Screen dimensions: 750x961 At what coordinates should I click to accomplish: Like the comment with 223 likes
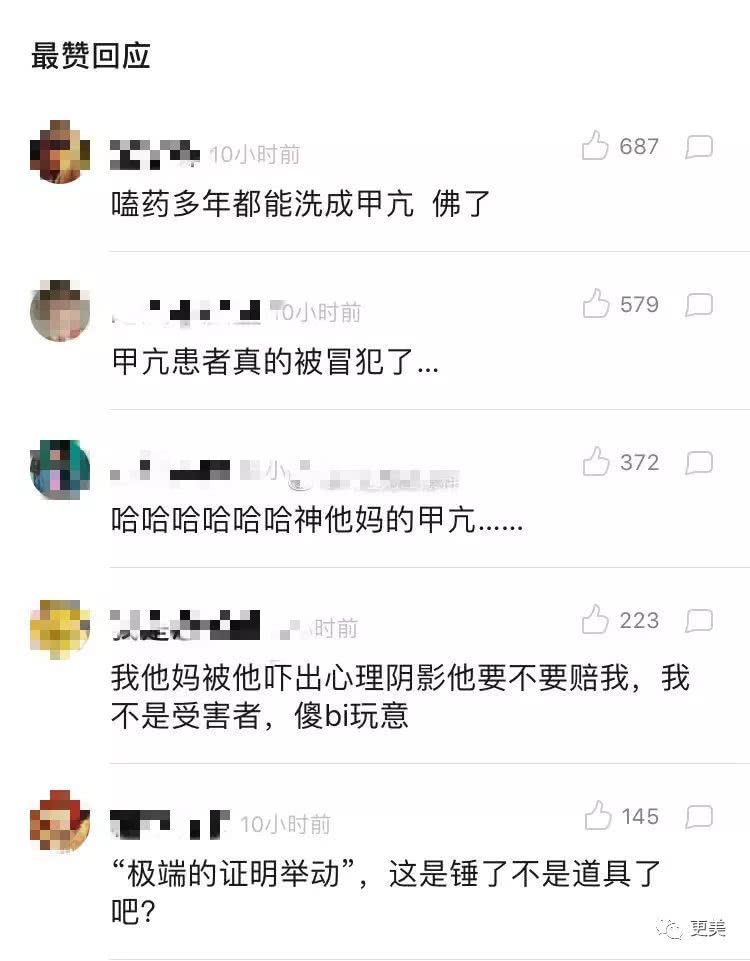pyautogui.click(x=596, y=620)
